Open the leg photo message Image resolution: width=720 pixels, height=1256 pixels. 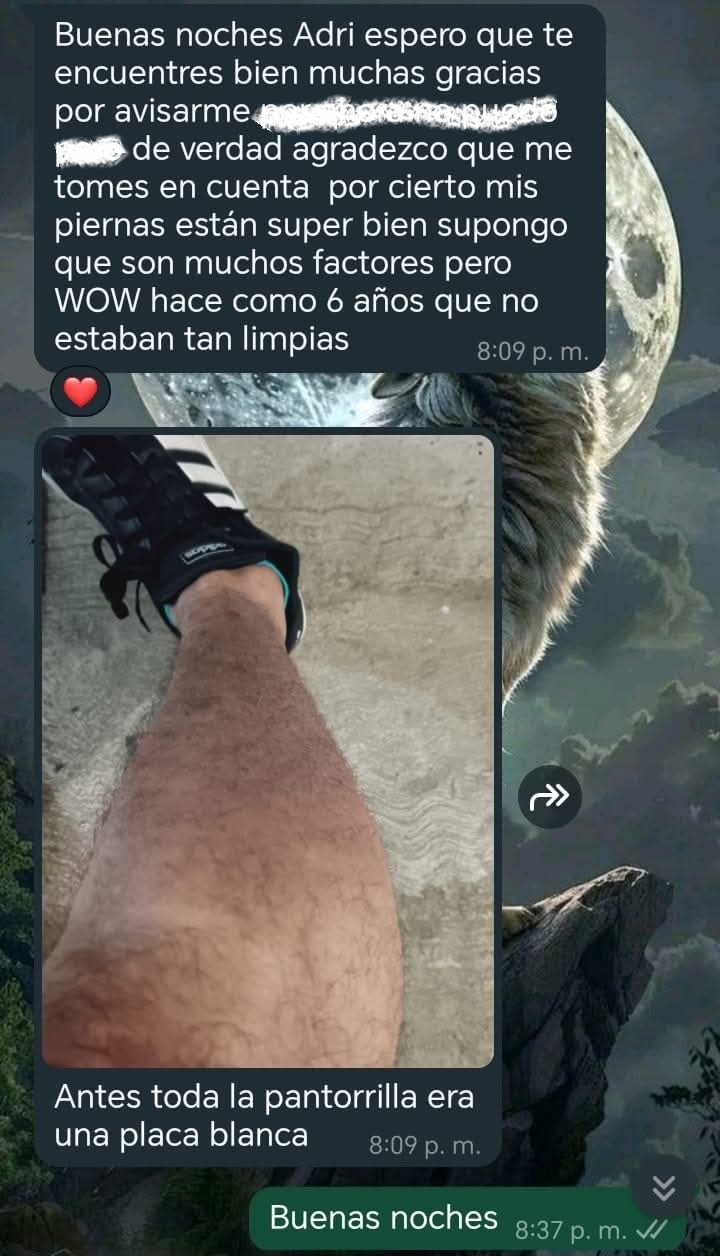(268, 750)
